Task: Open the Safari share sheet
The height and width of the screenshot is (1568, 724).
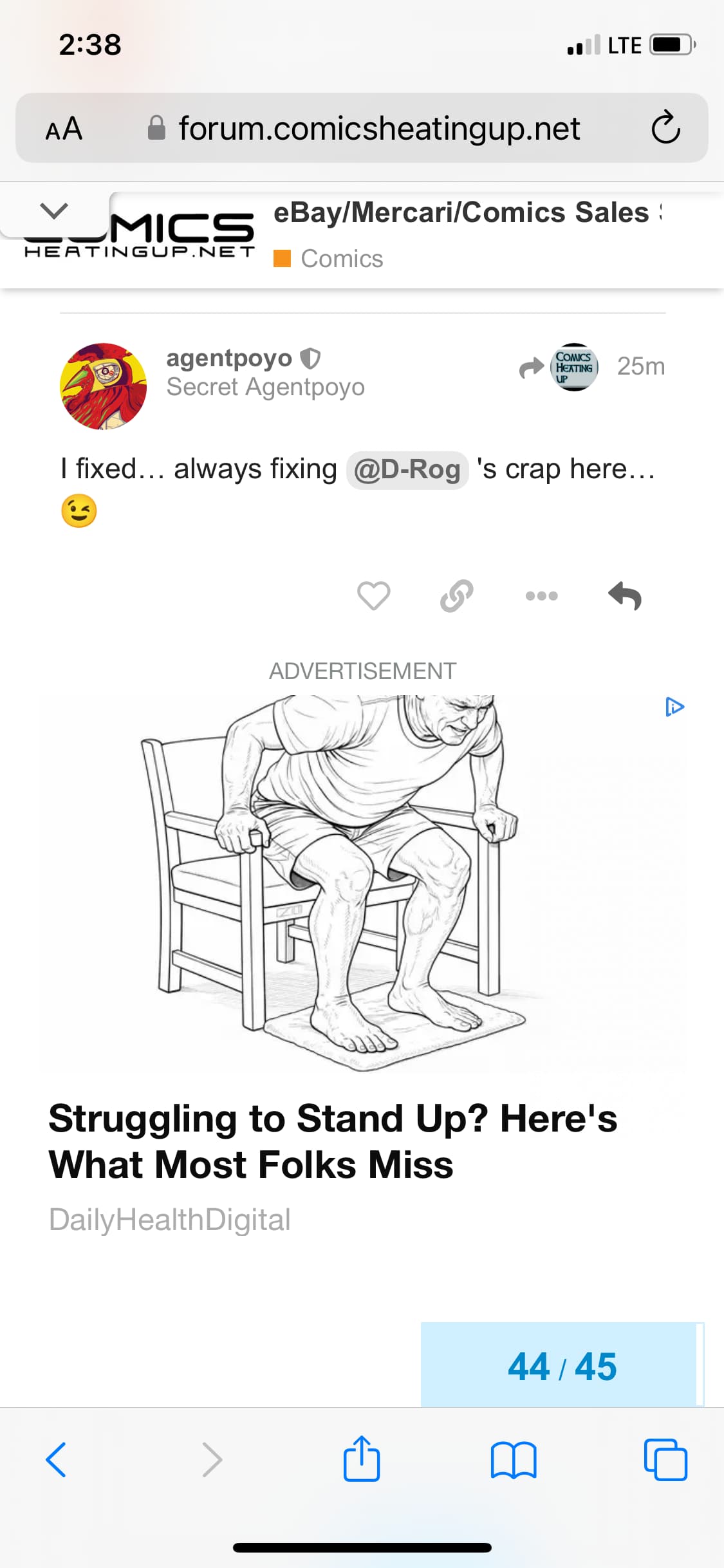Action: [361, 1459]
